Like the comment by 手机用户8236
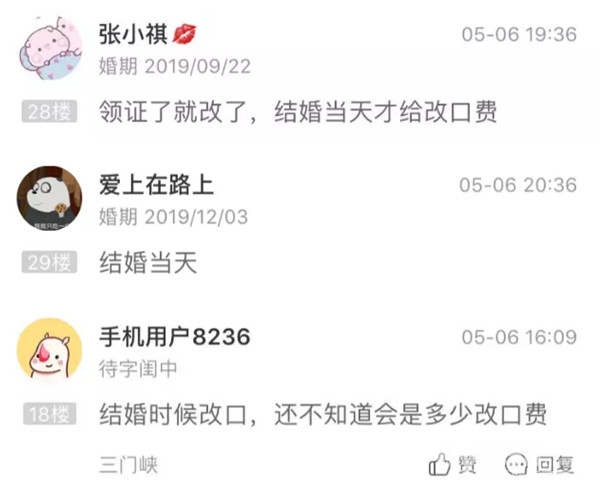The height and width of the screenshot is (492, 600). tap(452, 465)
